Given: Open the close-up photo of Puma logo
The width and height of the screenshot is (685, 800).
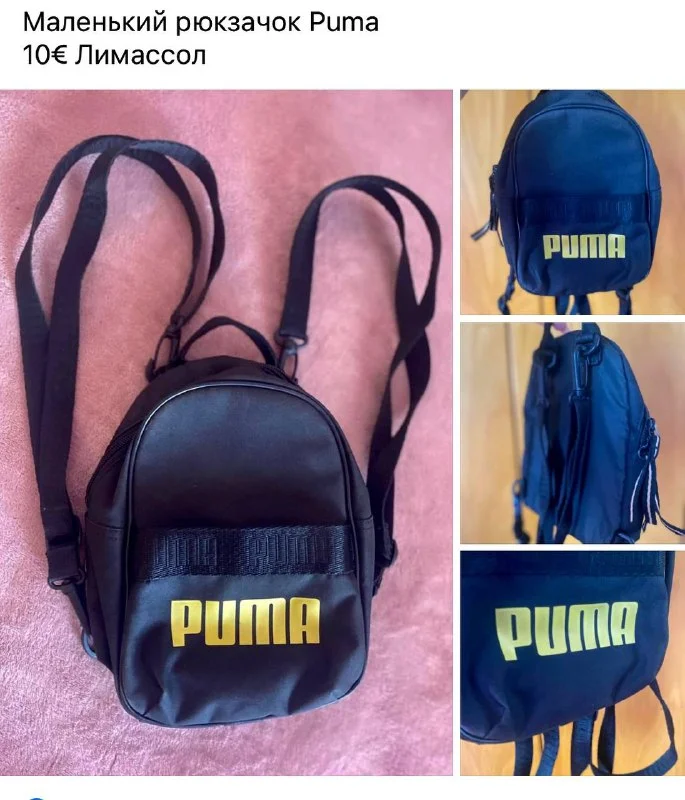Looking at the screenshot, I should pos(572,662).
